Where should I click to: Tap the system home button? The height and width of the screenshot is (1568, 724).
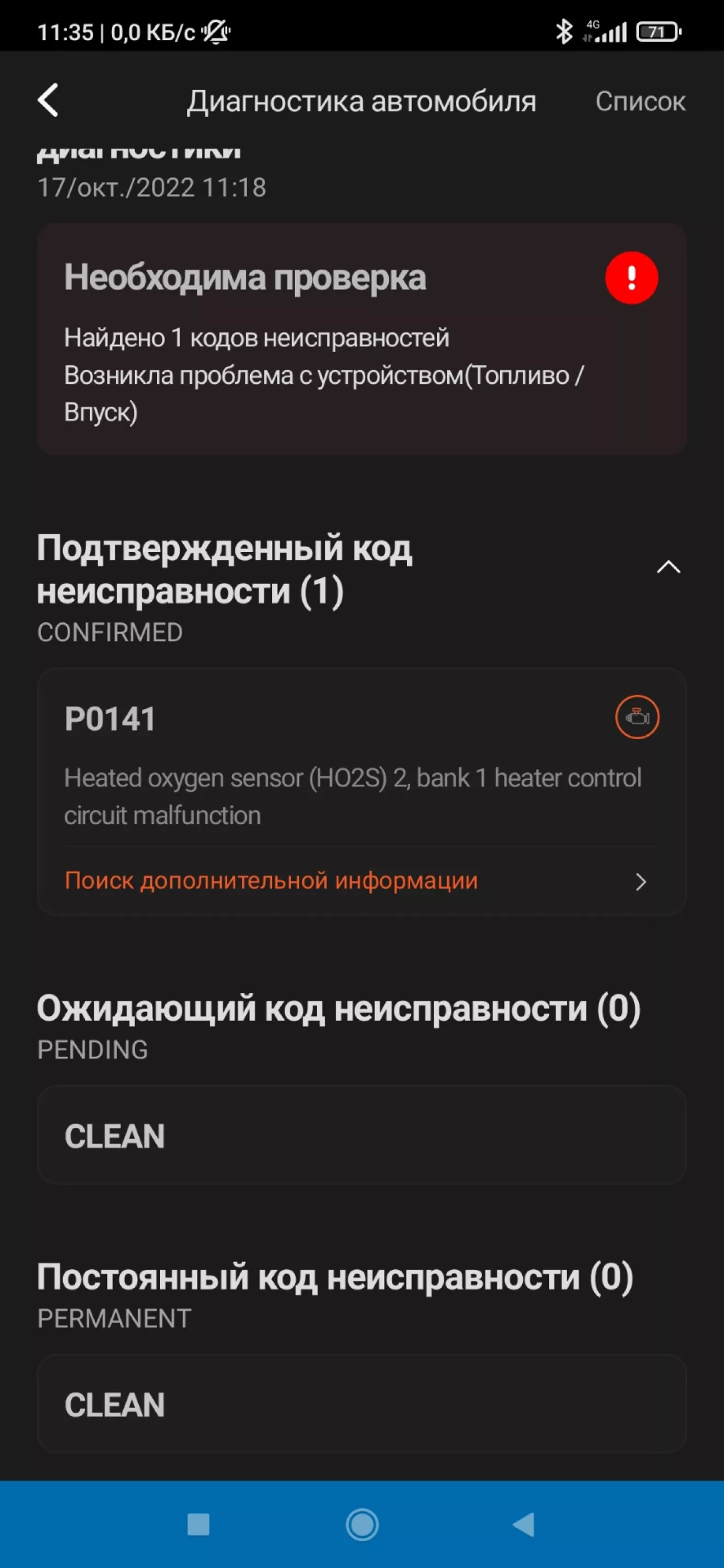[x=361, y=1524]
